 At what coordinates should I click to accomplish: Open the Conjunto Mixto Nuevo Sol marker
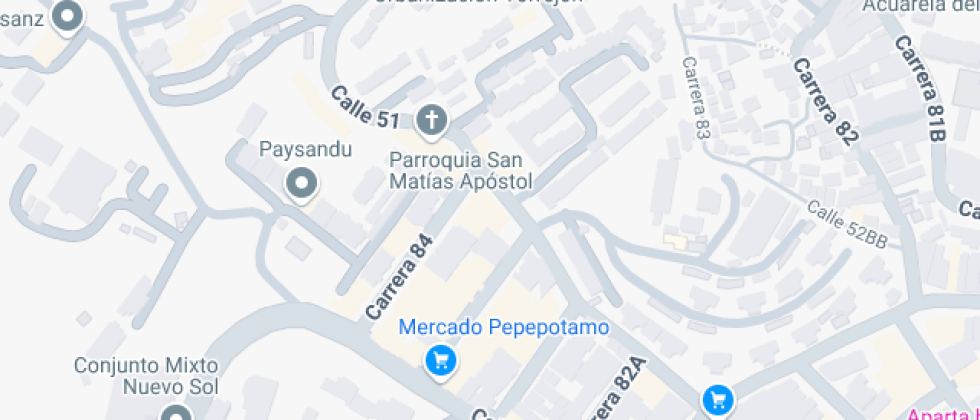(x=176, y=414)
